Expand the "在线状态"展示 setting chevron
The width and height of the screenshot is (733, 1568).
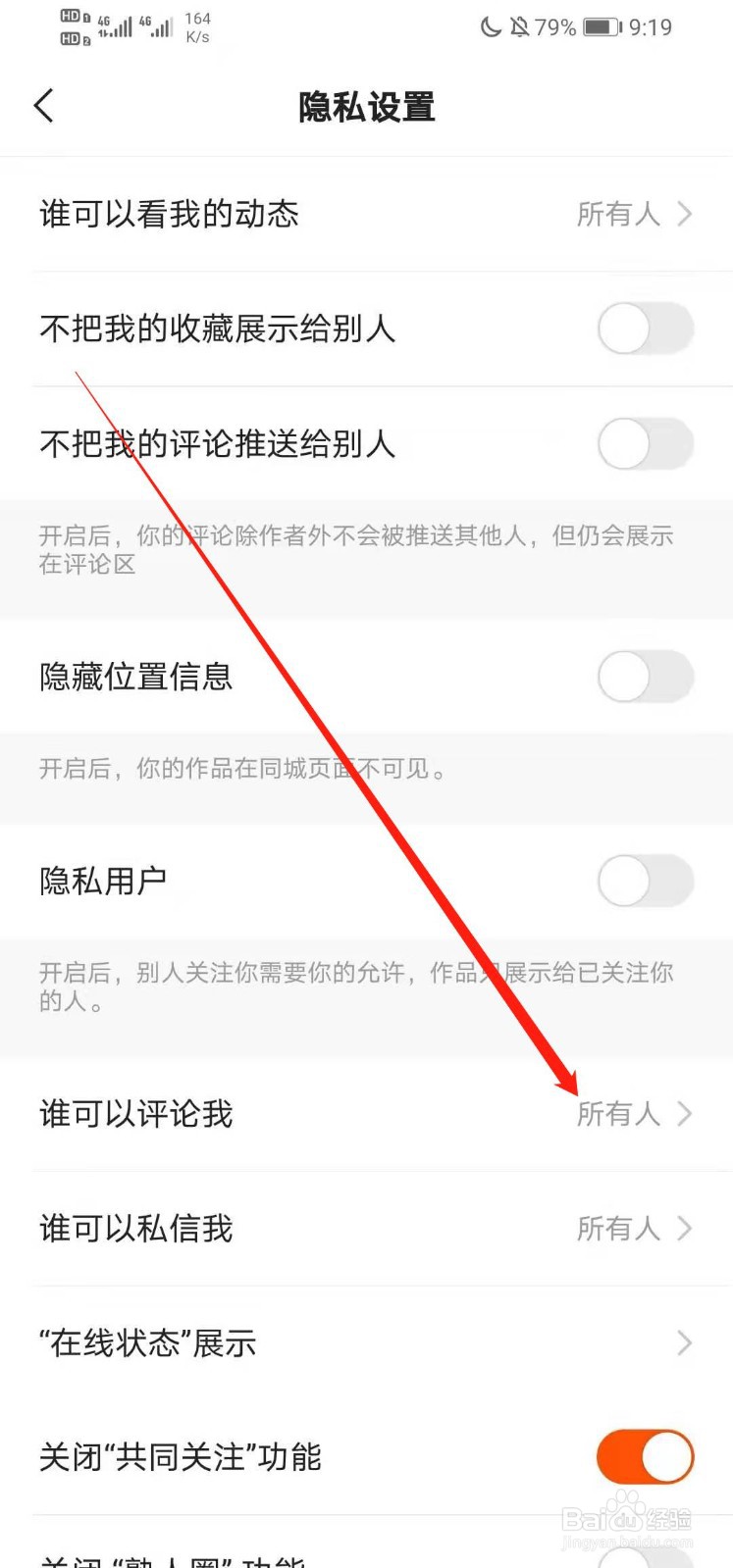(684, 1342)
